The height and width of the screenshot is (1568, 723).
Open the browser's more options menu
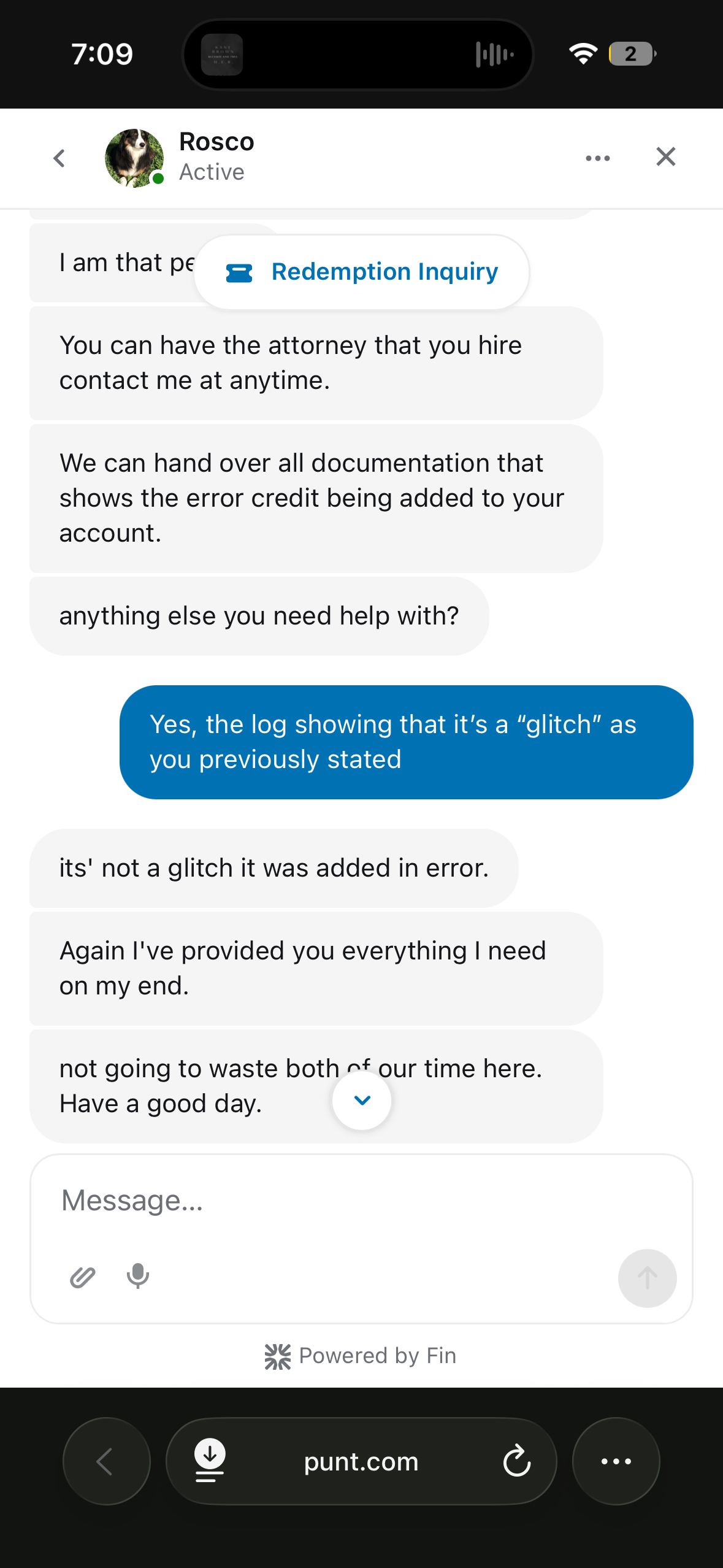point(616,1461)
